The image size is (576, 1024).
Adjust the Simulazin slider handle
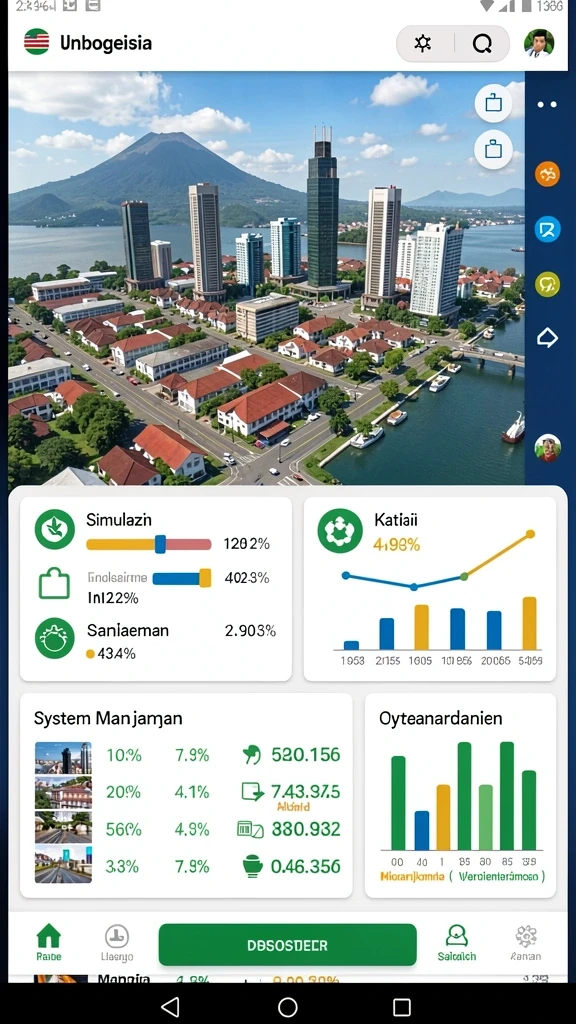(160, 544)
